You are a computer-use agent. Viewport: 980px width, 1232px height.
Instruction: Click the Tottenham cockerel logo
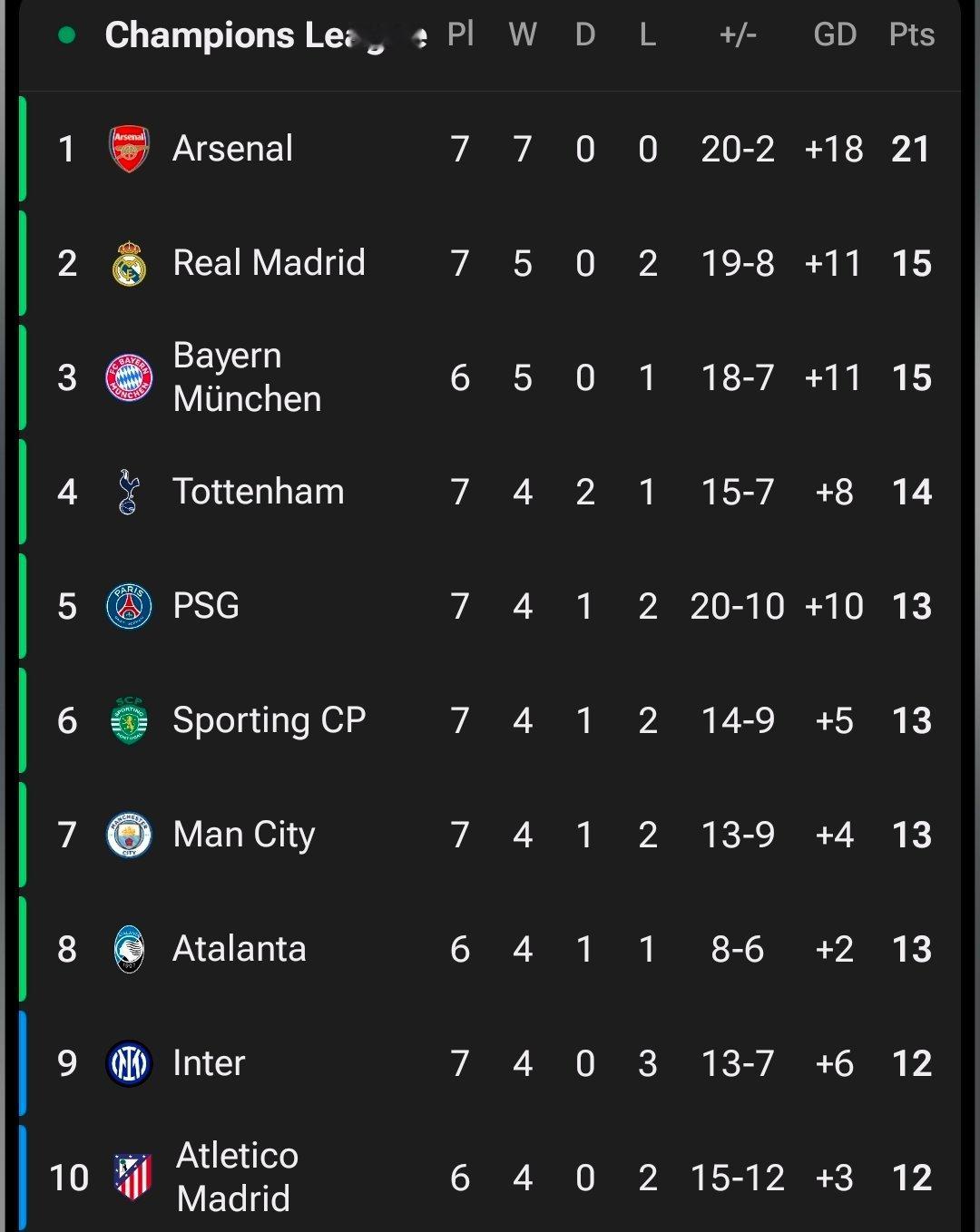130,491
